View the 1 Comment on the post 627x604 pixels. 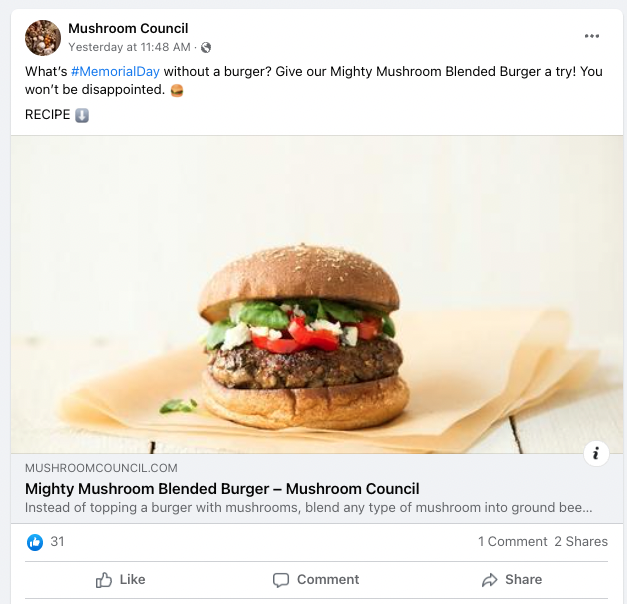(512, 541)
